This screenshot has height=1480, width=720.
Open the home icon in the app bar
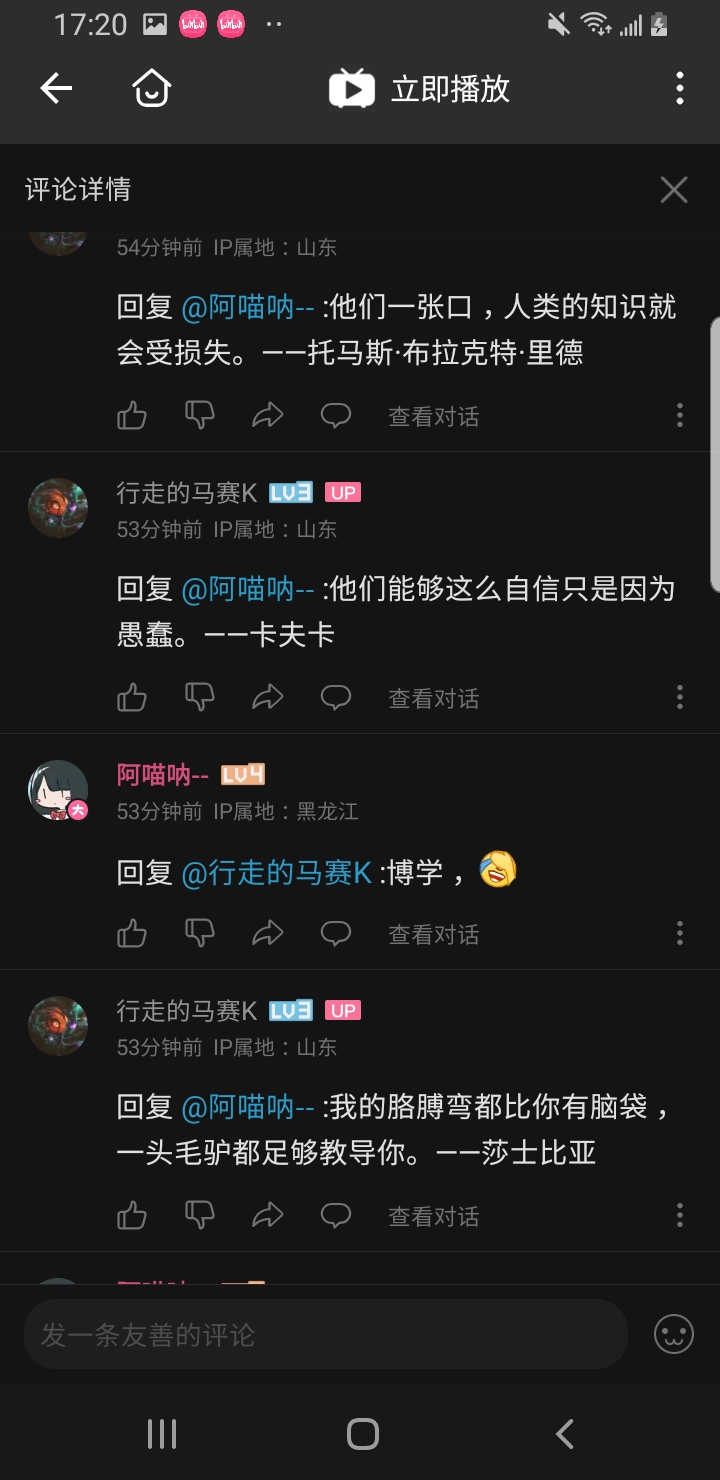point(152,89)
